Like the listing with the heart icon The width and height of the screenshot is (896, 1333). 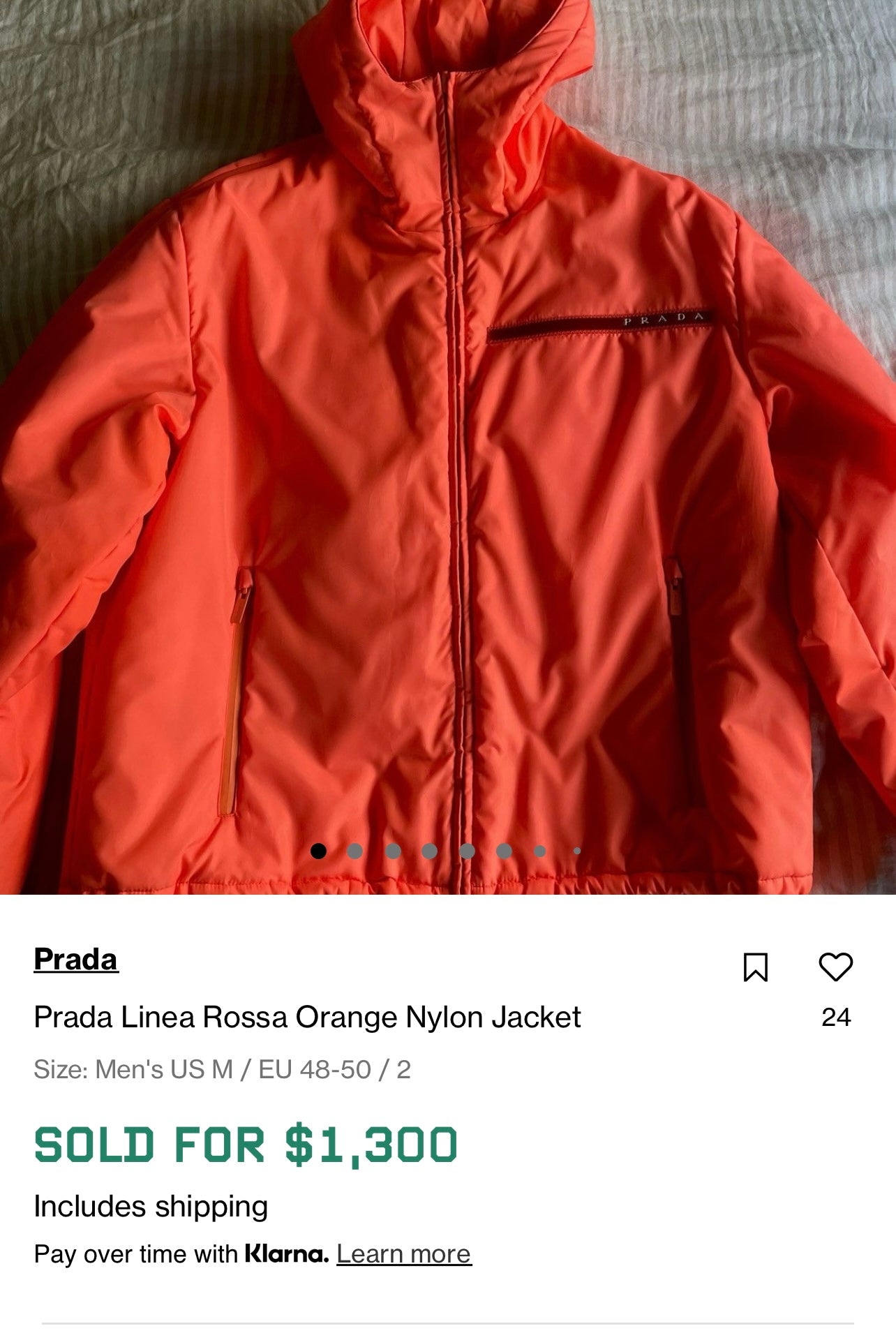(835, 967)
